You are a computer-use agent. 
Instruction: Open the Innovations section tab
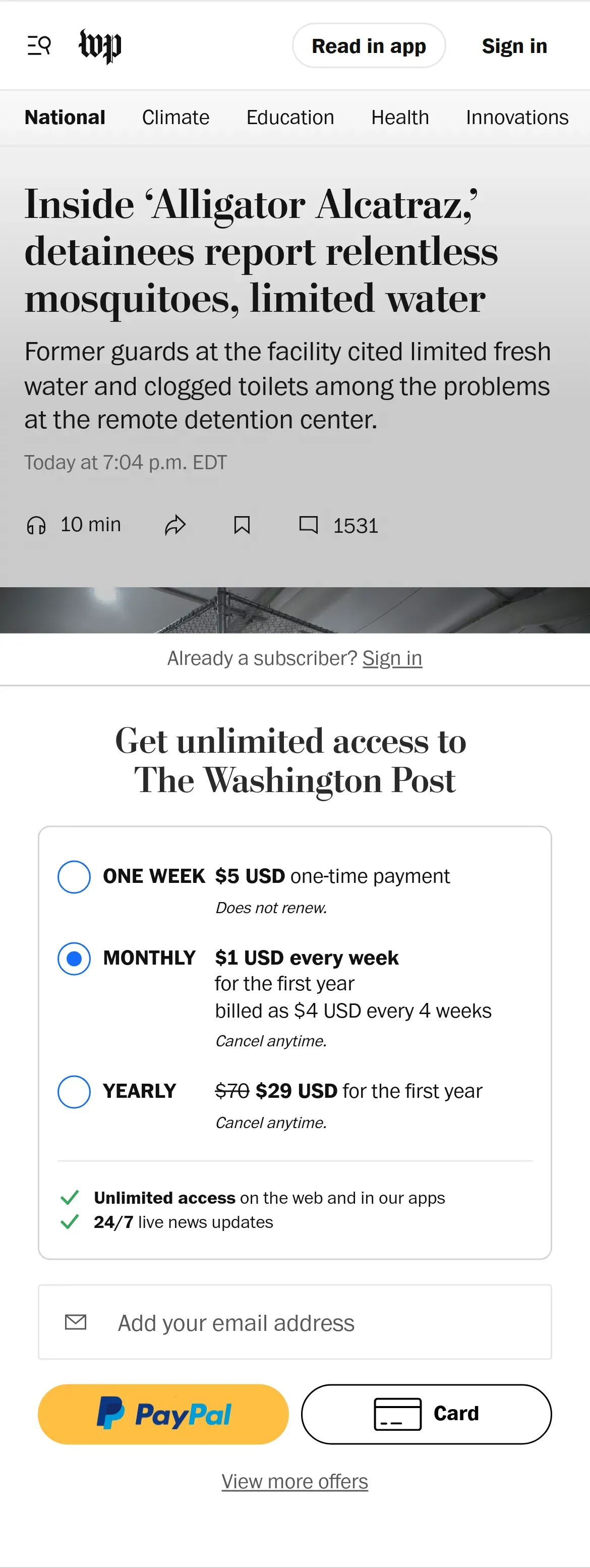click(517, 118)
